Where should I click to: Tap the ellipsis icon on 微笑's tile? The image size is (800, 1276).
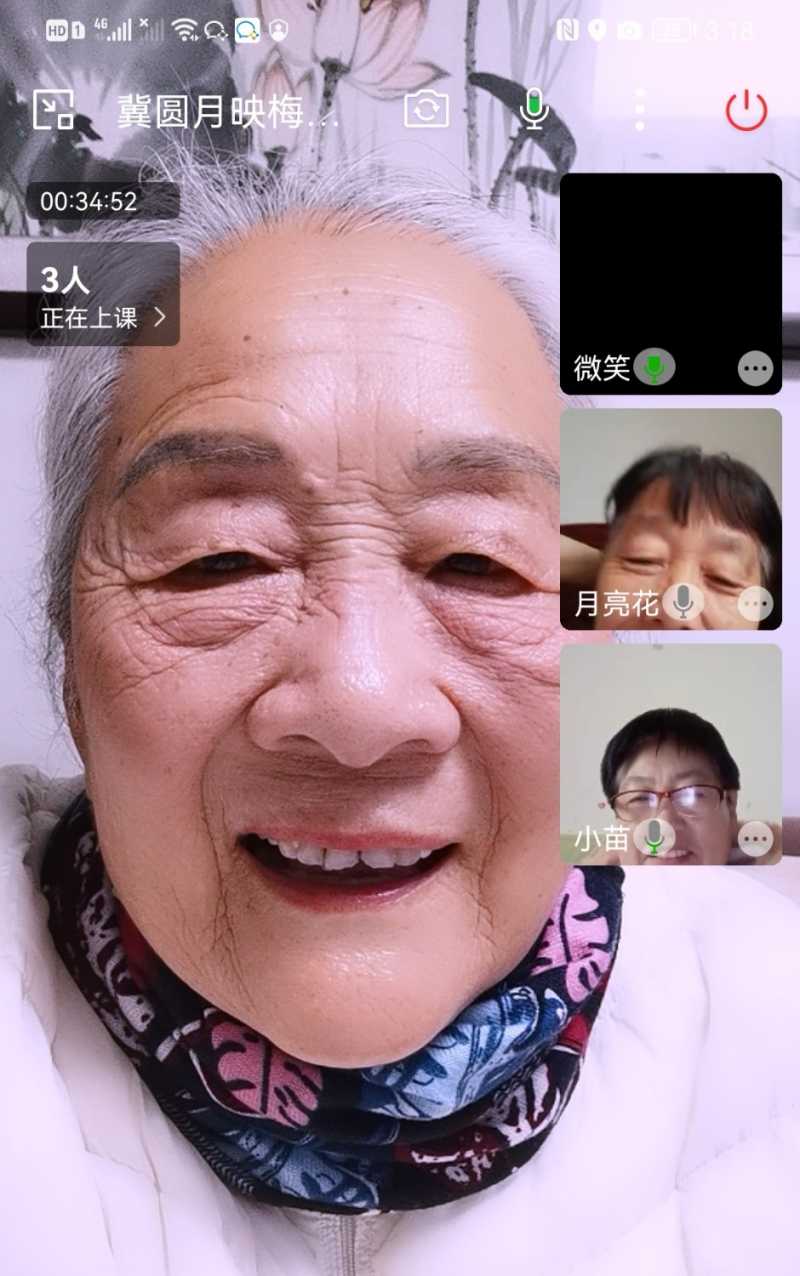pos(756,368)
